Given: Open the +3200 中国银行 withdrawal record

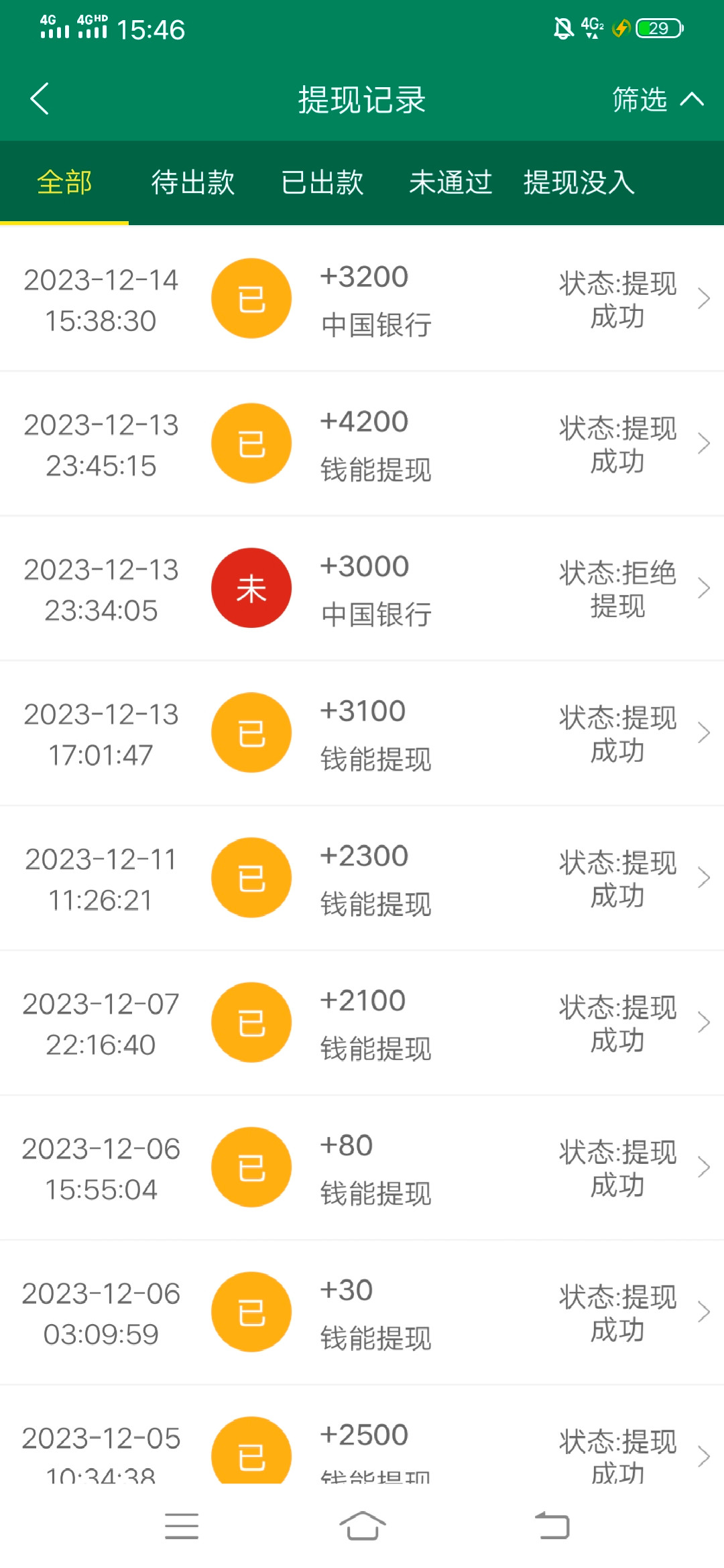Looking at the screenshot, I should coord(362,299).
